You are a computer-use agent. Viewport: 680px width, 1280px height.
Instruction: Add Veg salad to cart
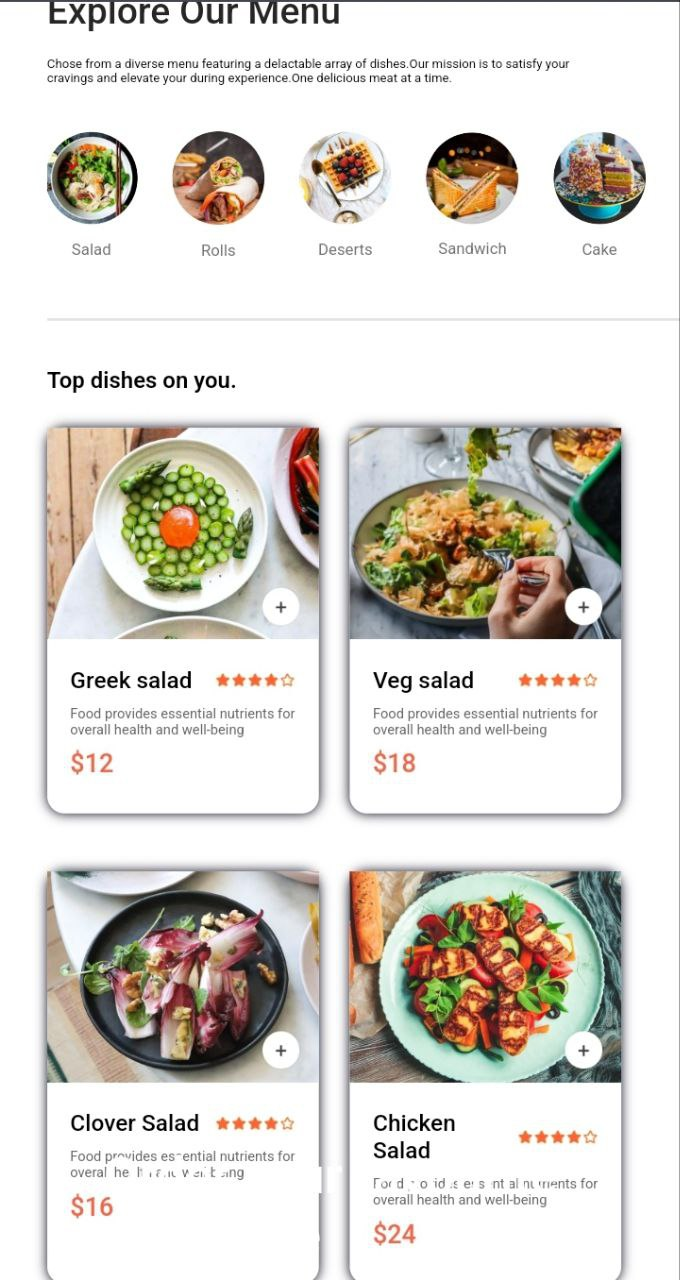[x=583, y=607]
